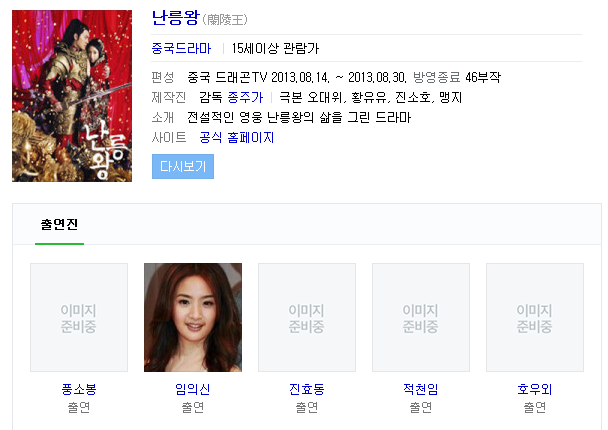Viewport: 608px width, 430px height.
Task: Open cast member 호우위
Action: pyautogui.click(x=535, y=389)
